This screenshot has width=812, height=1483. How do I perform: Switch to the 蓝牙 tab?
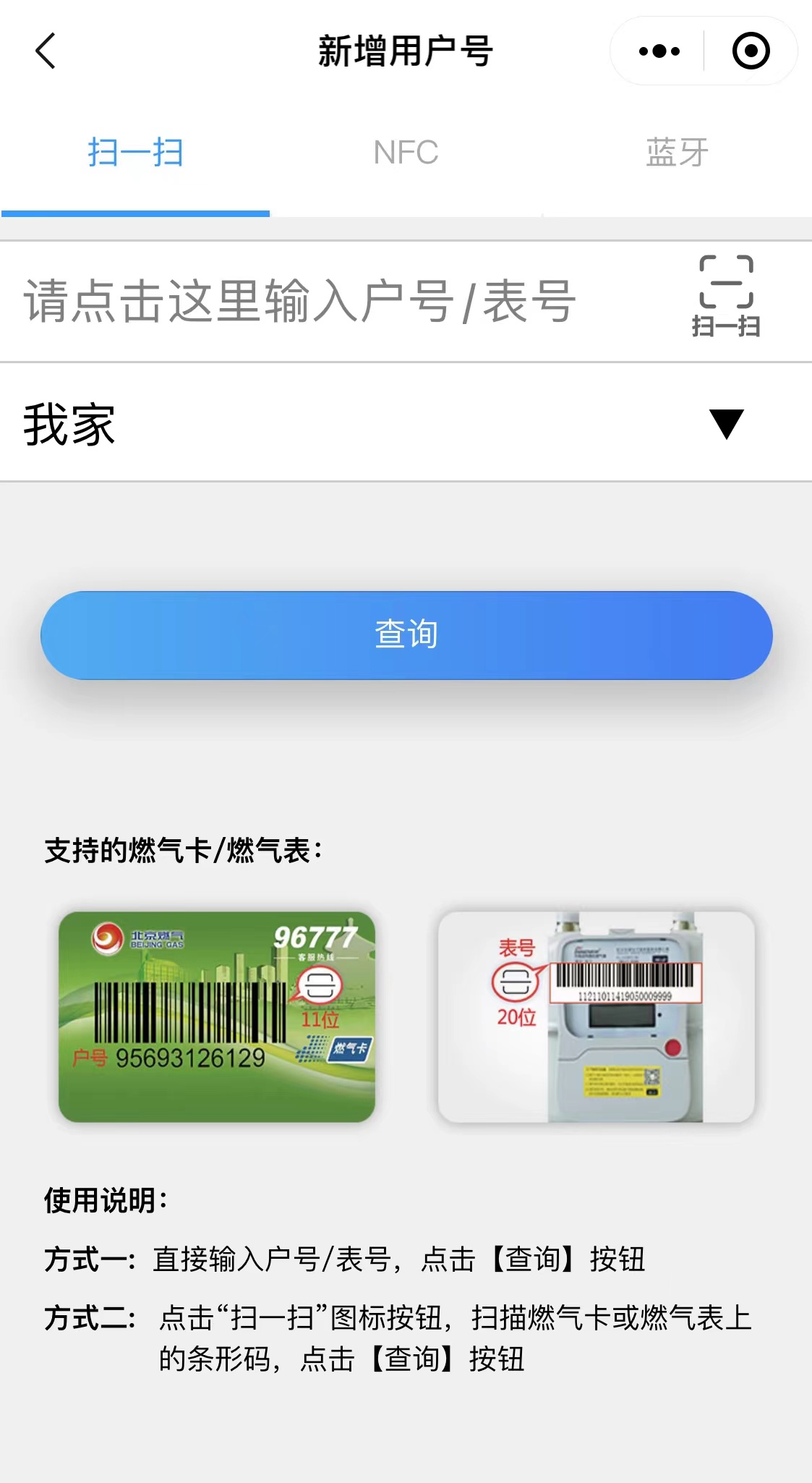(677, 153)
